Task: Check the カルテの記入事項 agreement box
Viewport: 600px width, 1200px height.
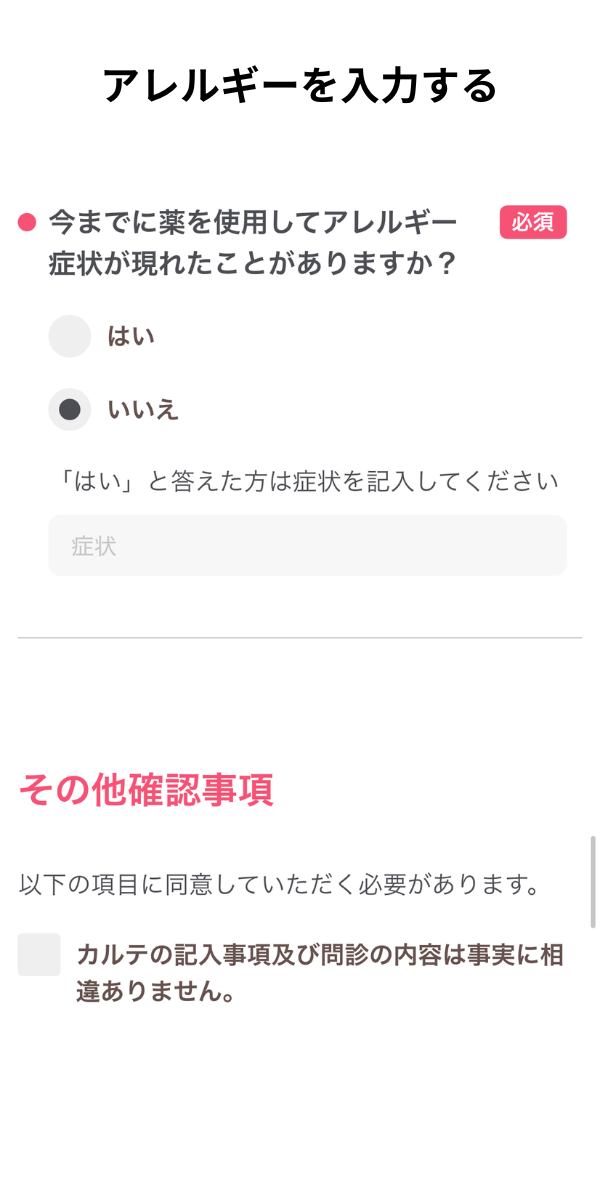Action: tap(39, 954)
